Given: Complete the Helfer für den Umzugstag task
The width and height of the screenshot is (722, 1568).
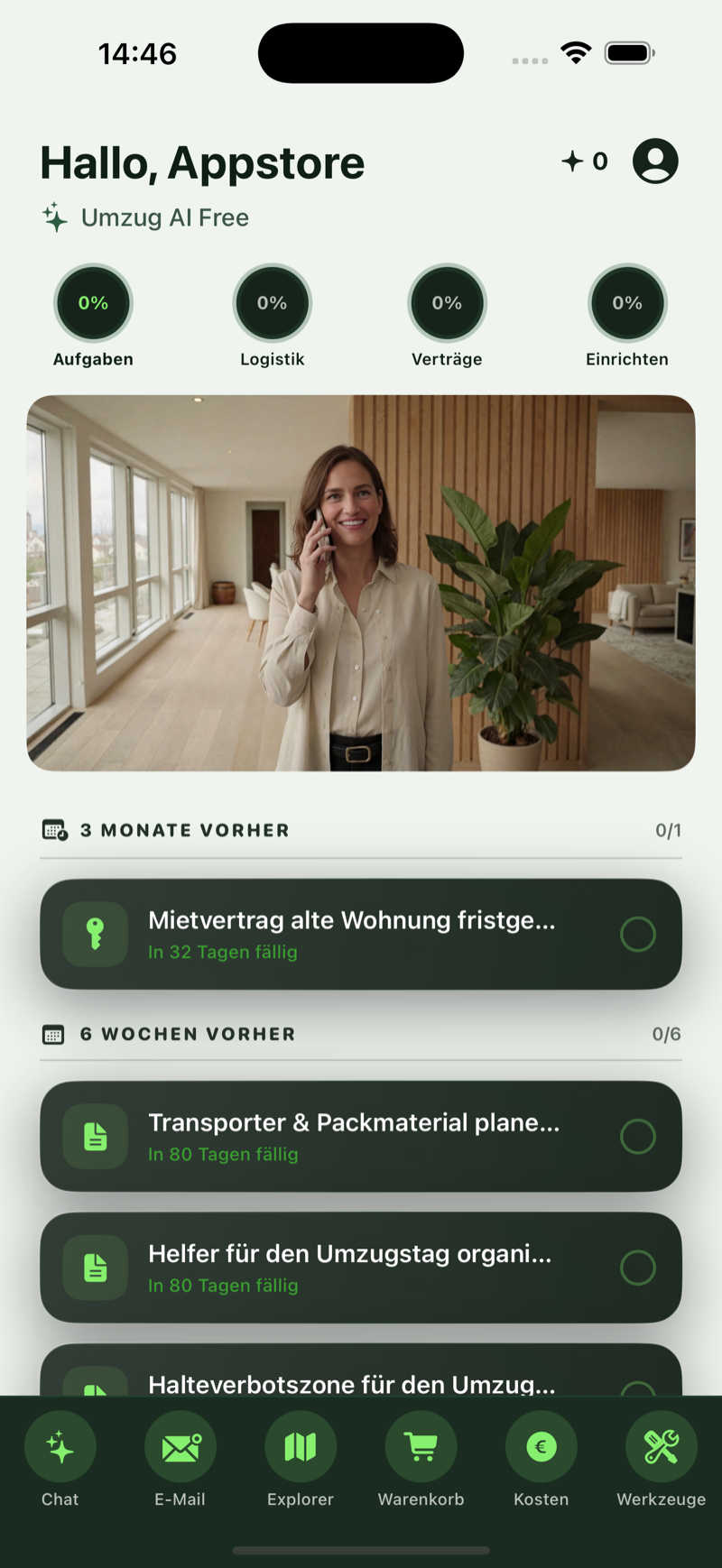Looking at the screenshot, I should pos(637,1268).
